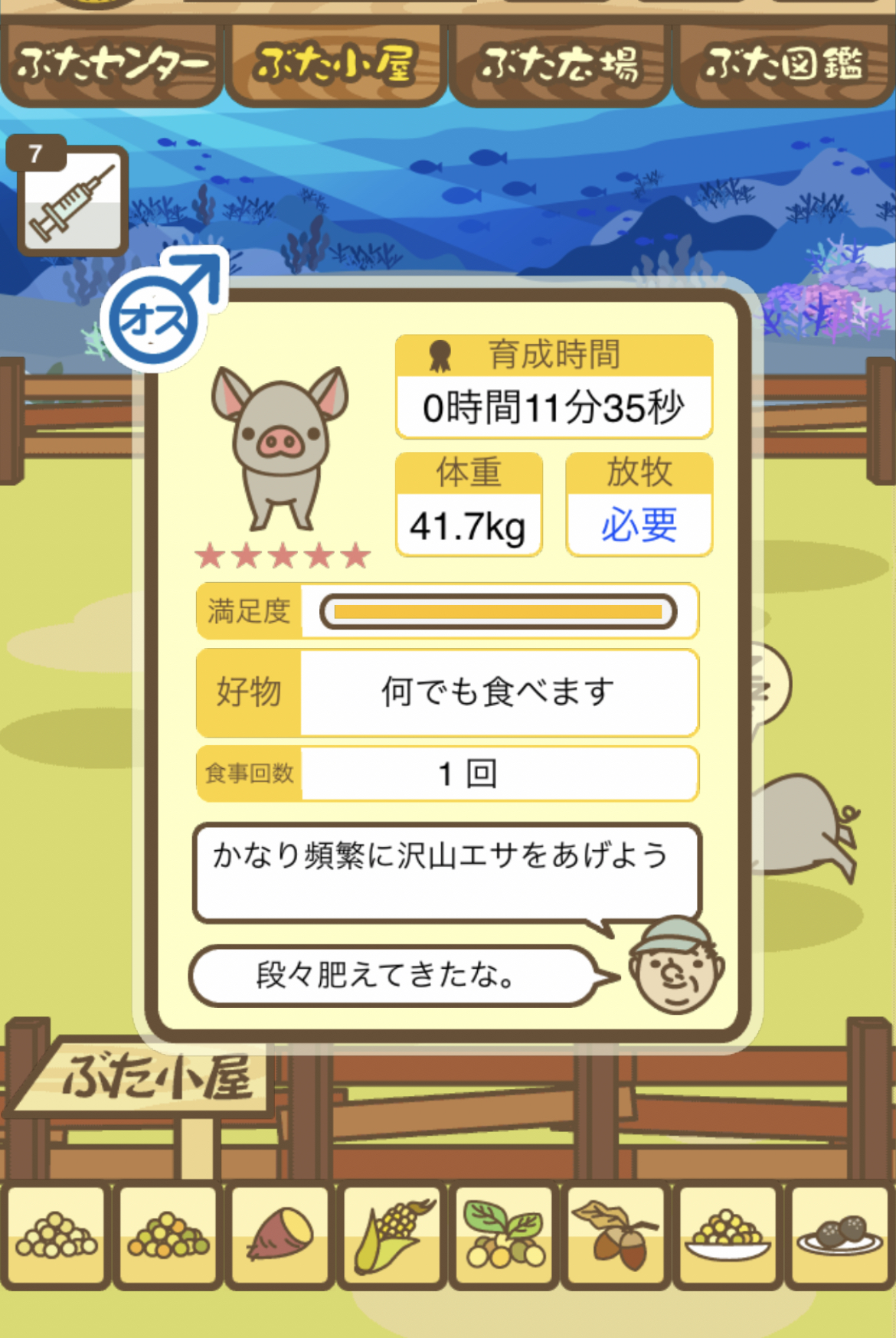
Task: Switch to the ぶた小屋 tab
Action: 335,64
